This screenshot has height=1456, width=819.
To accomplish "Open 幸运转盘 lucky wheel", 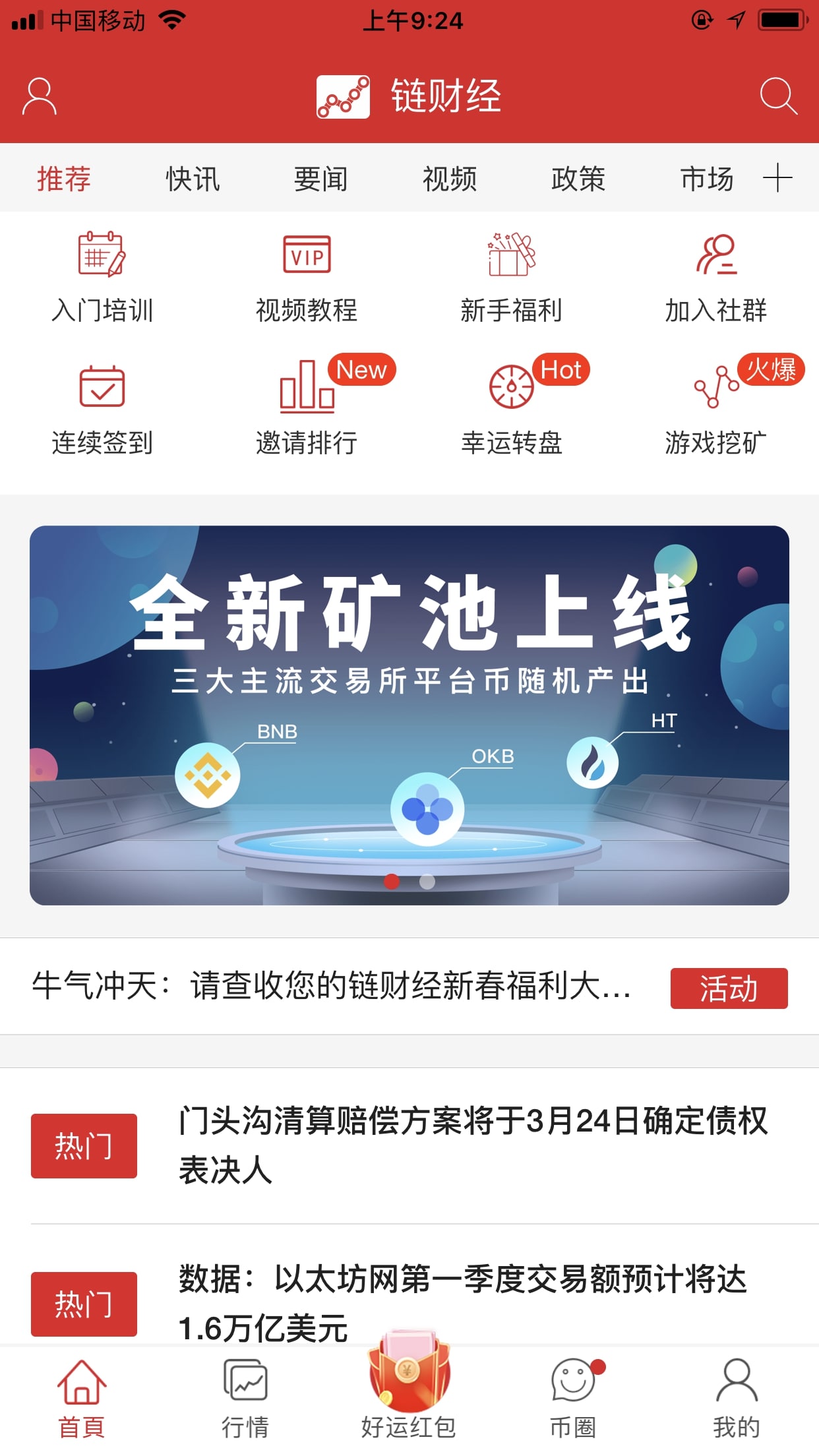I will coord(511,409).
